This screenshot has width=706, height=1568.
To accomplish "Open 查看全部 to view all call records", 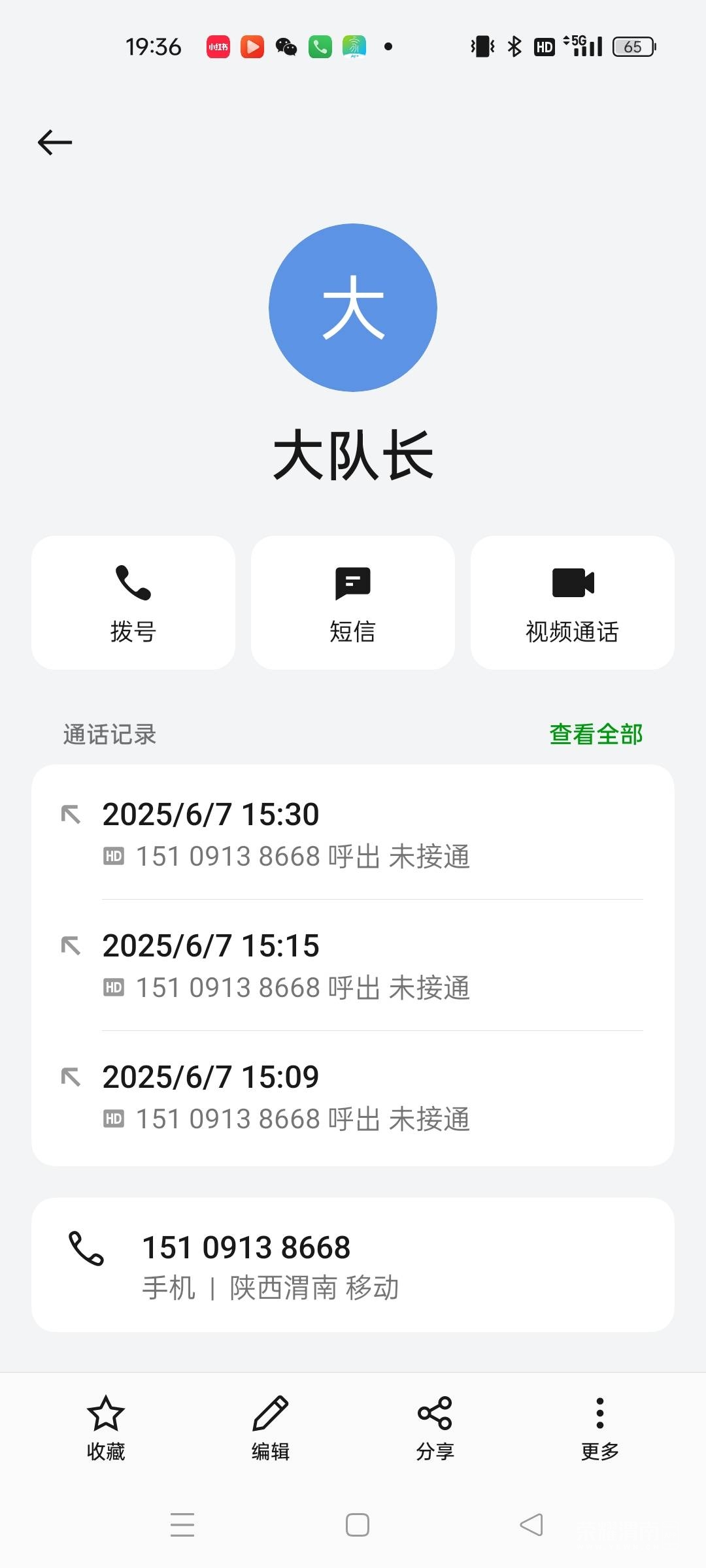I will pos(596,734).
